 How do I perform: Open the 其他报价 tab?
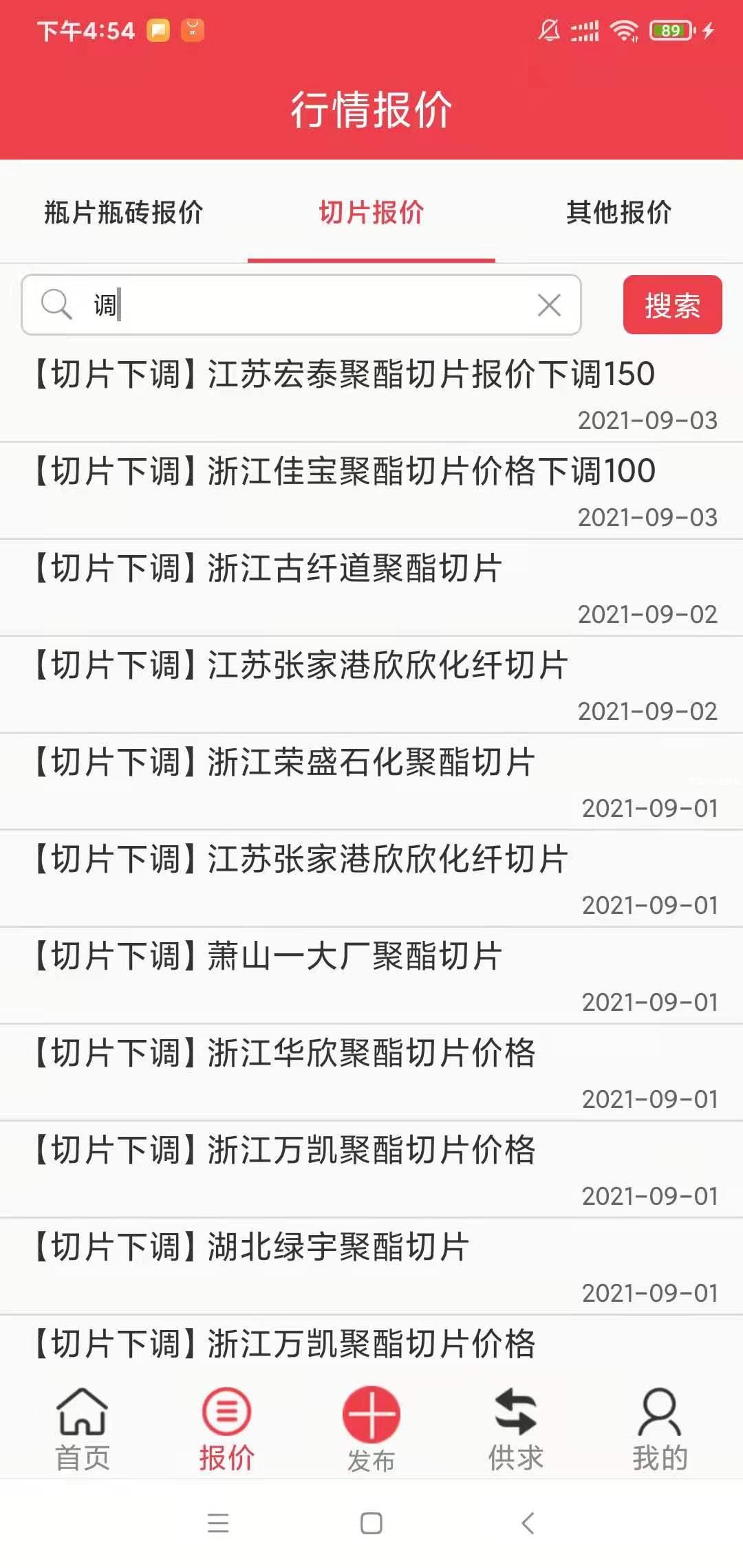point(618,213)
